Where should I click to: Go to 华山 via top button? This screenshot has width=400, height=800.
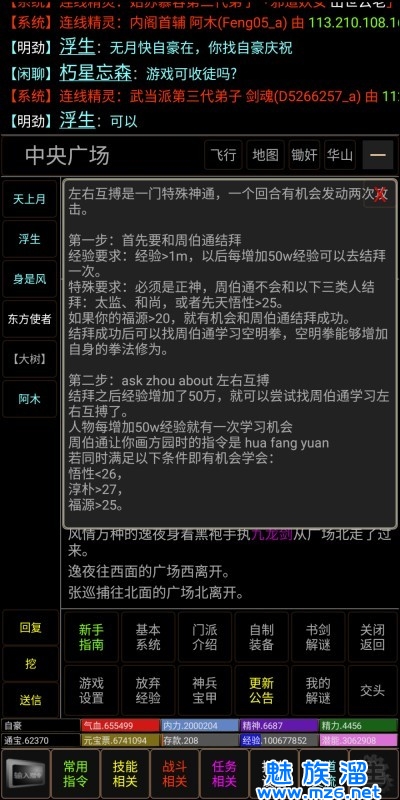tap(340, 155)
